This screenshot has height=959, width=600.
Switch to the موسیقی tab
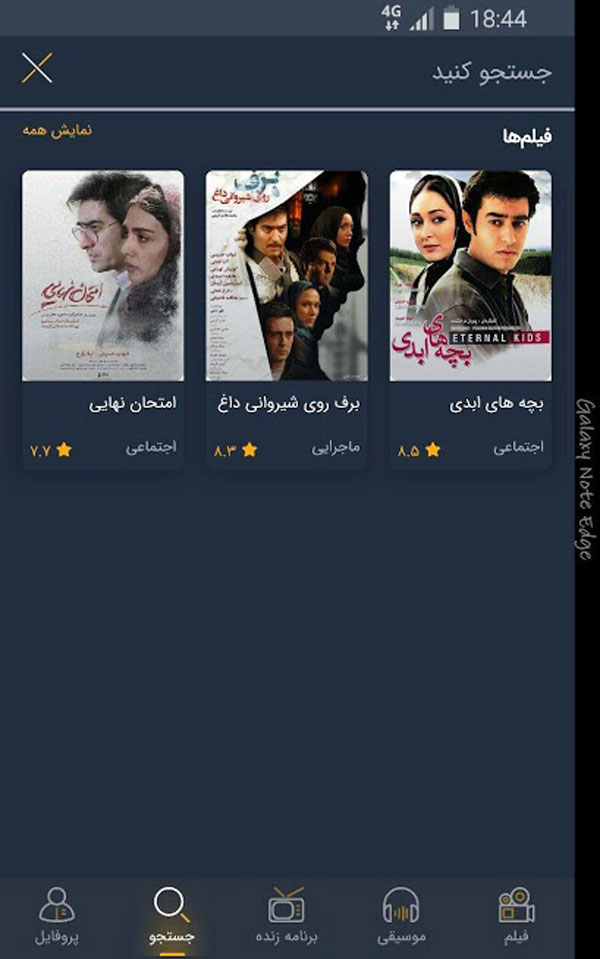click(401, 916)
